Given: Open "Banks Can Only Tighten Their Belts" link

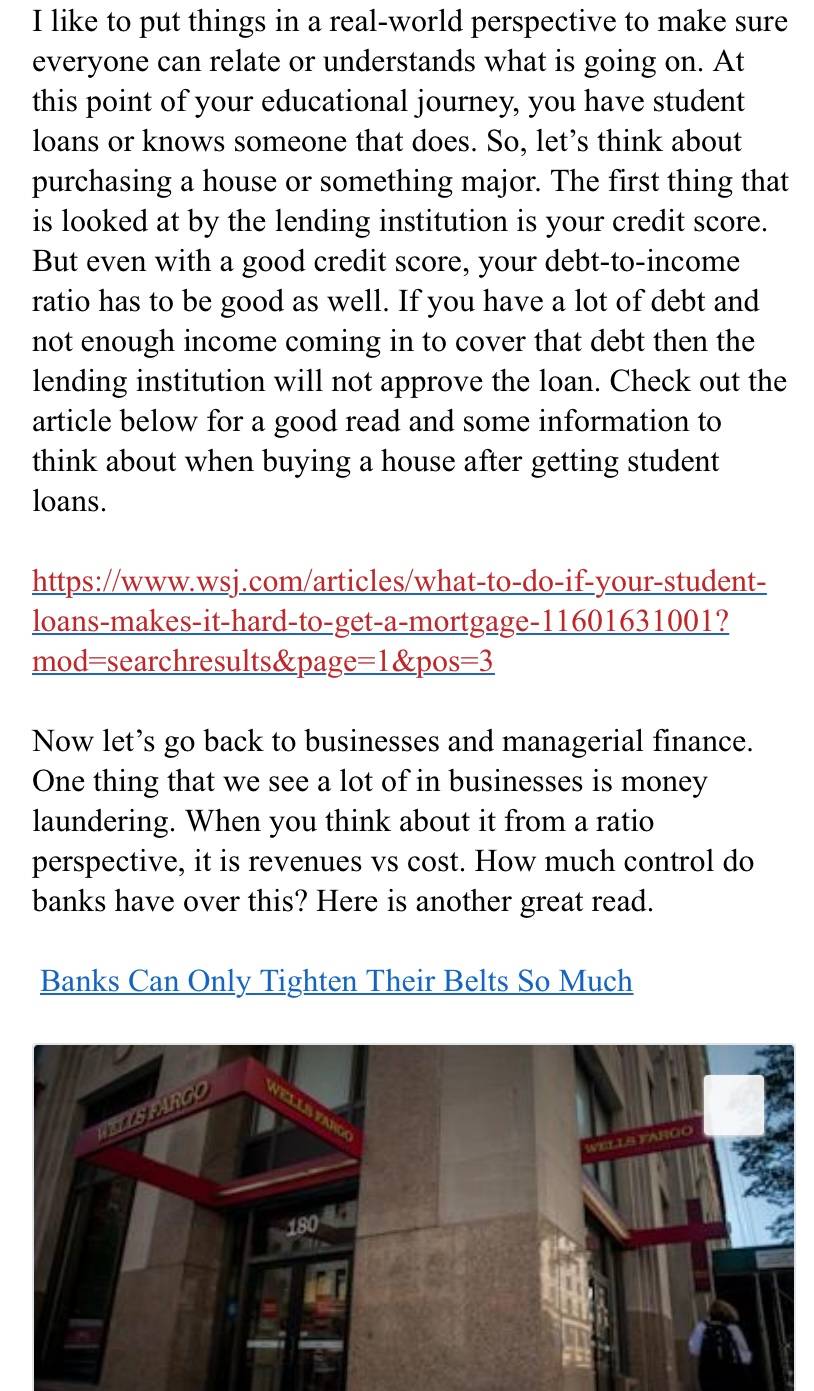Looking at the screenshot, I should click(336, 981).
